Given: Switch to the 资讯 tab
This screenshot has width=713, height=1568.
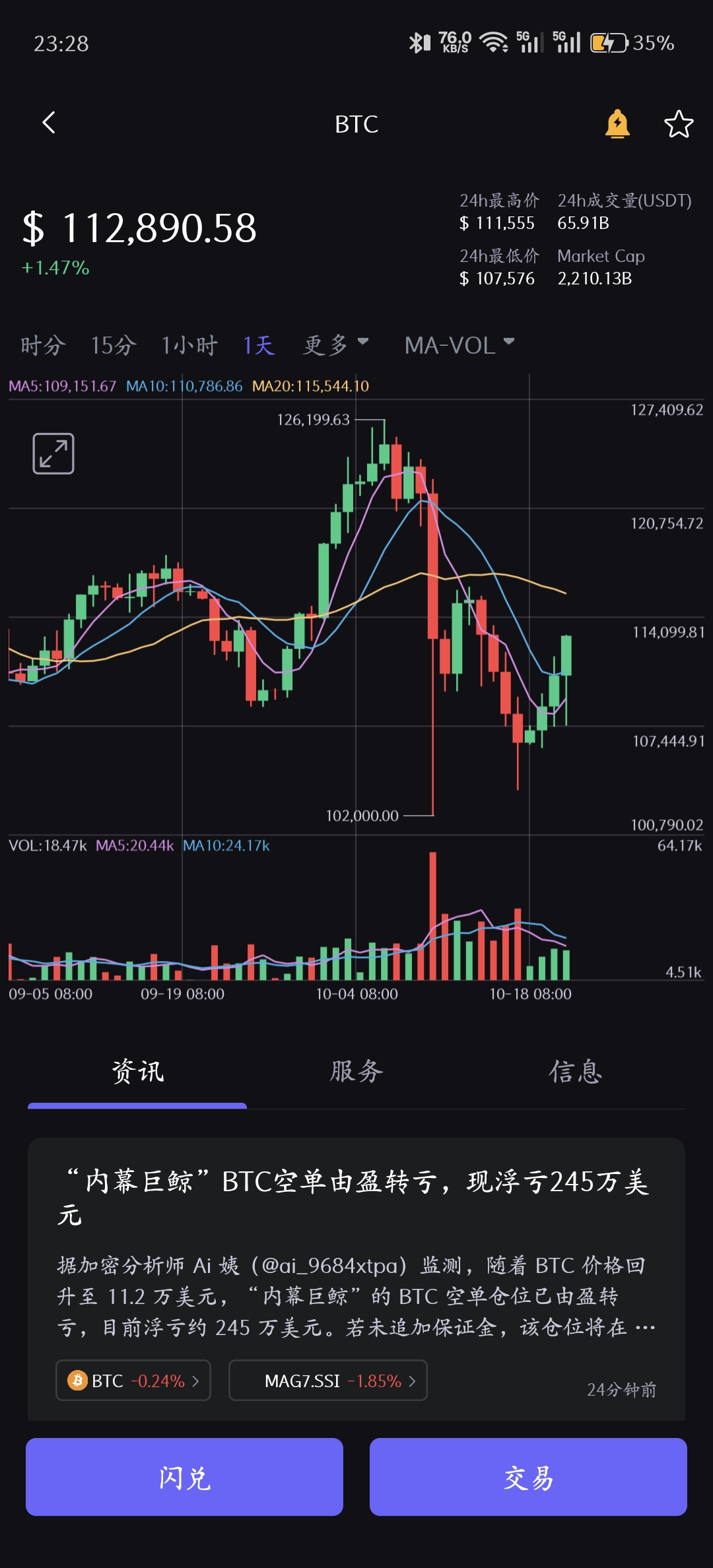Looking at the screenshot, I should 137,1072.
